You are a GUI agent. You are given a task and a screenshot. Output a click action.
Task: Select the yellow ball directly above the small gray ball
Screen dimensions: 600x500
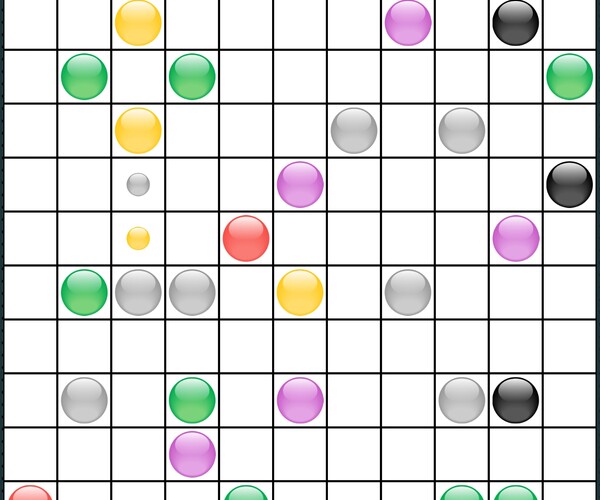click(138, 130)
